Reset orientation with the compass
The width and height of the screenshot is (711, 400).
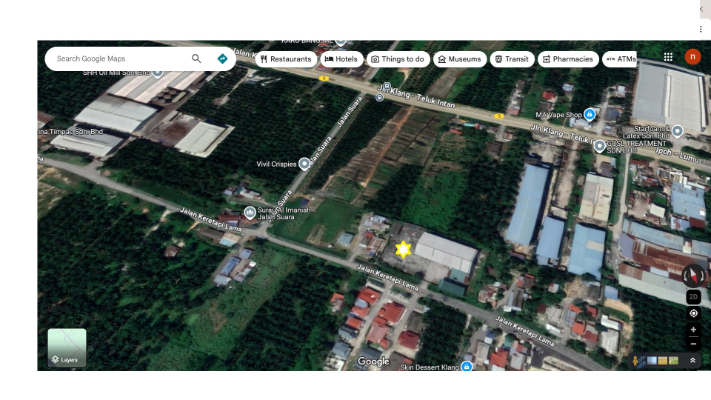693,275
